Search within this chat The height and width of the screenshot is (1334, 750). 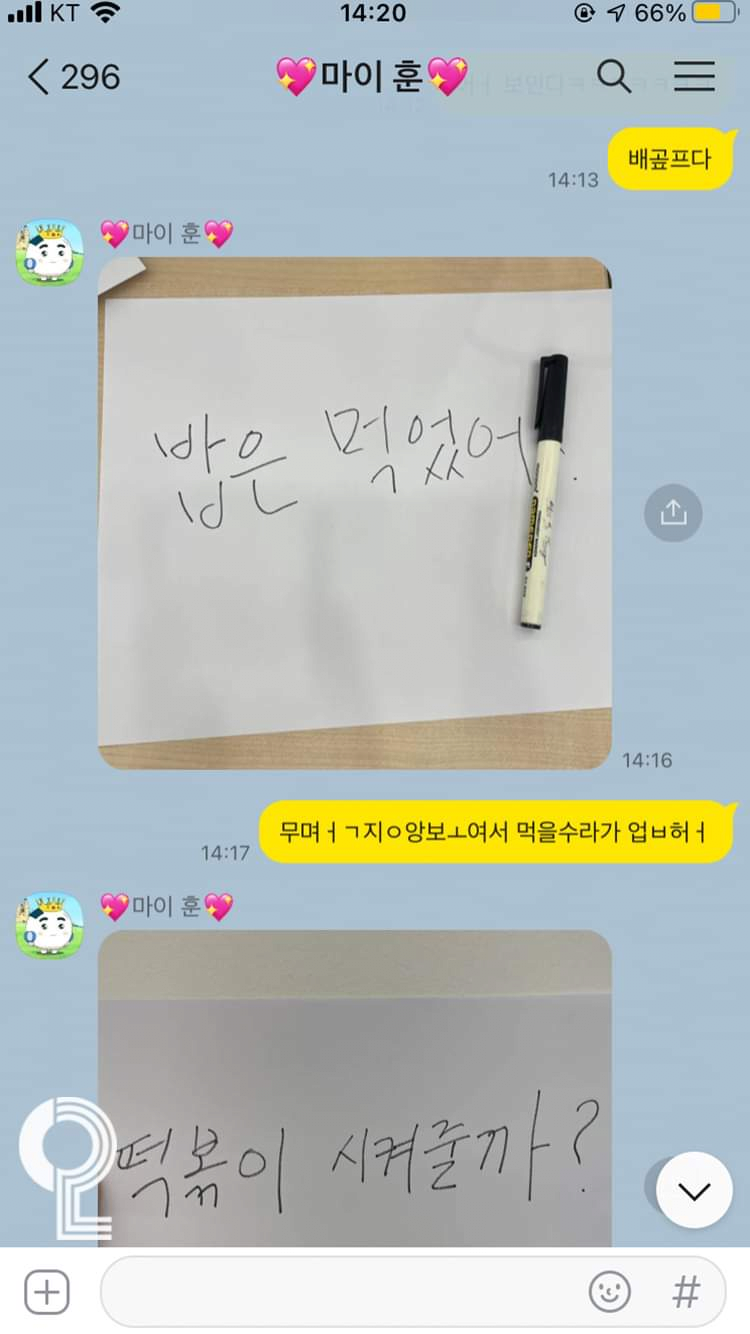click(x=614, y=77)
